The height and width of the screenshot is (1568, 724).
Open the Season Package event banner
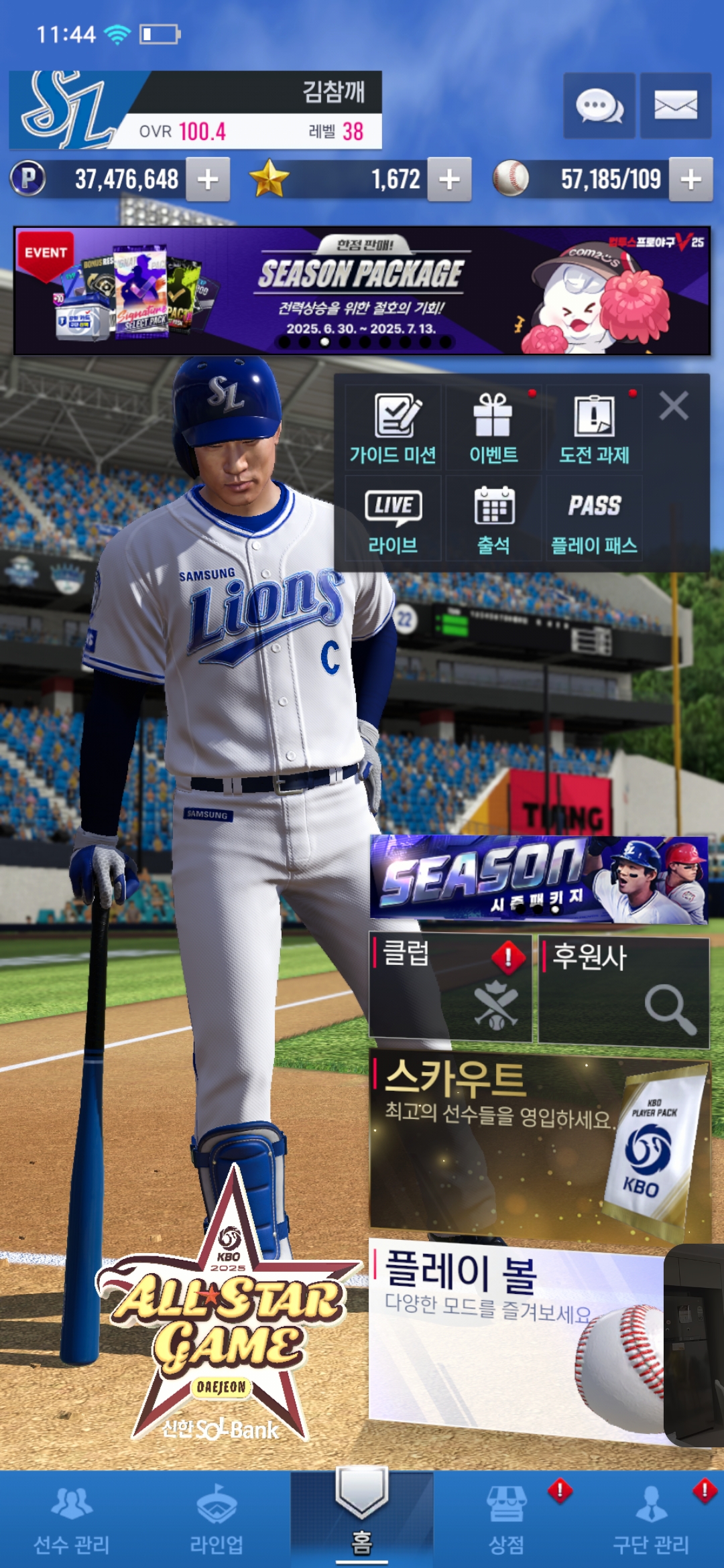[362, 291]
